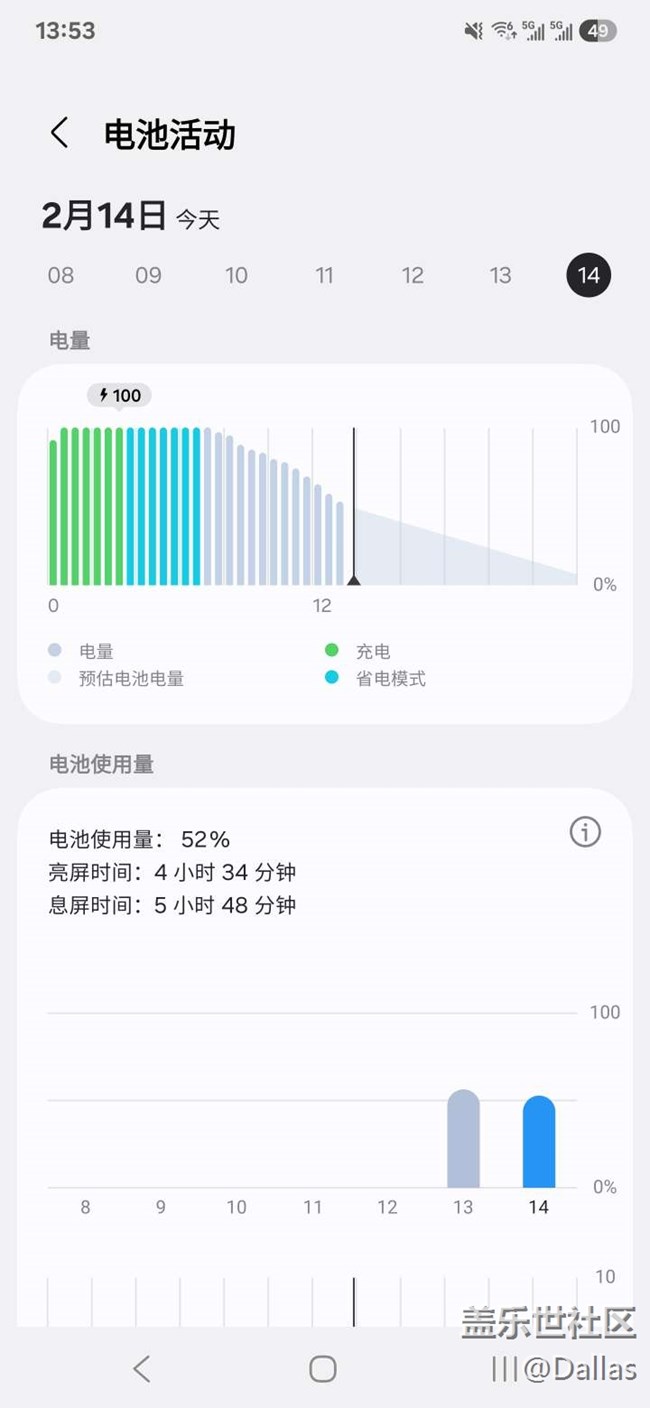The width and height of the screenshot is (650, 1408).
Task: Tap the system back navigation button
Action: [x=142, y=1368]
